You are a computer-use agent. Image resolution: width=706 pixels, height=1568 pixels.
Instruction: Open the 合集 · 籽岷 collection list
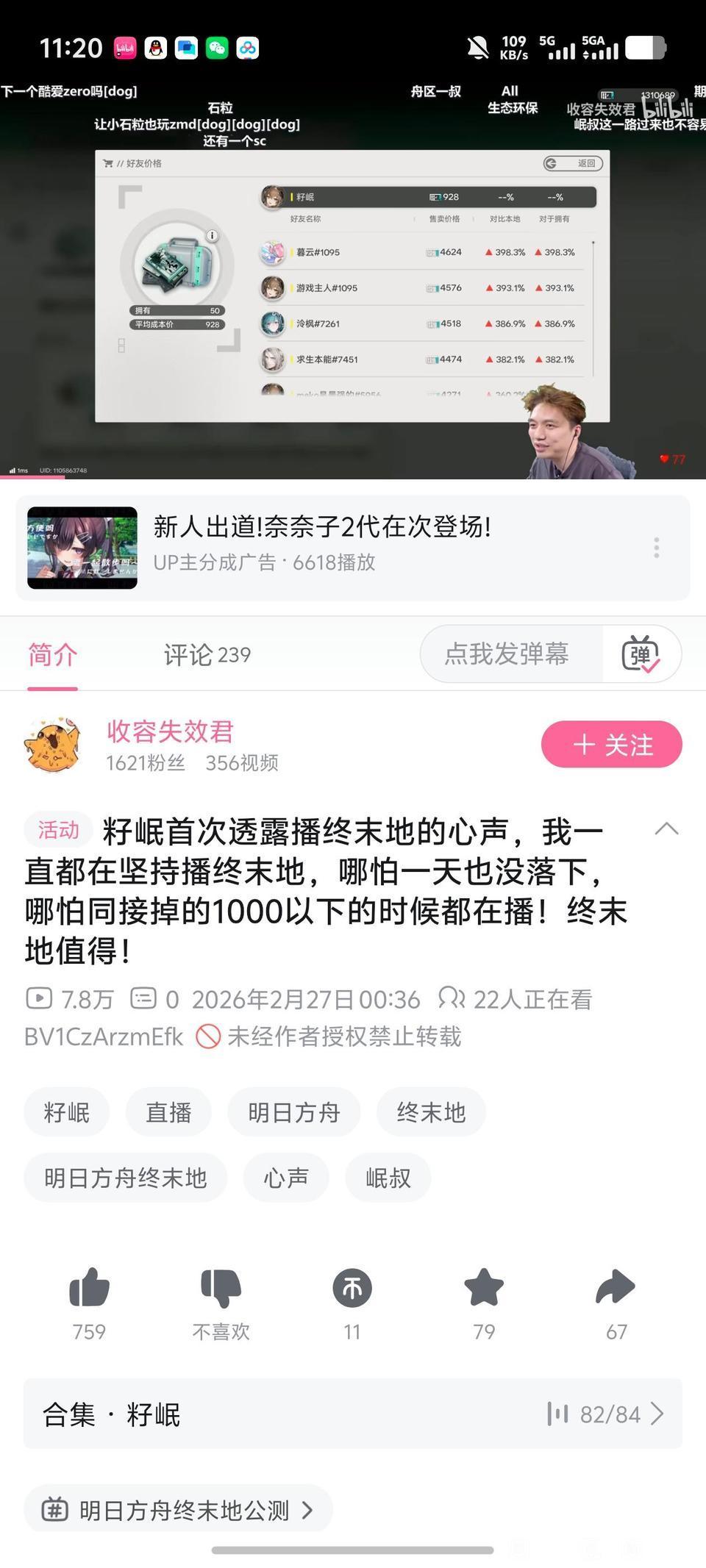point(352,1414)
